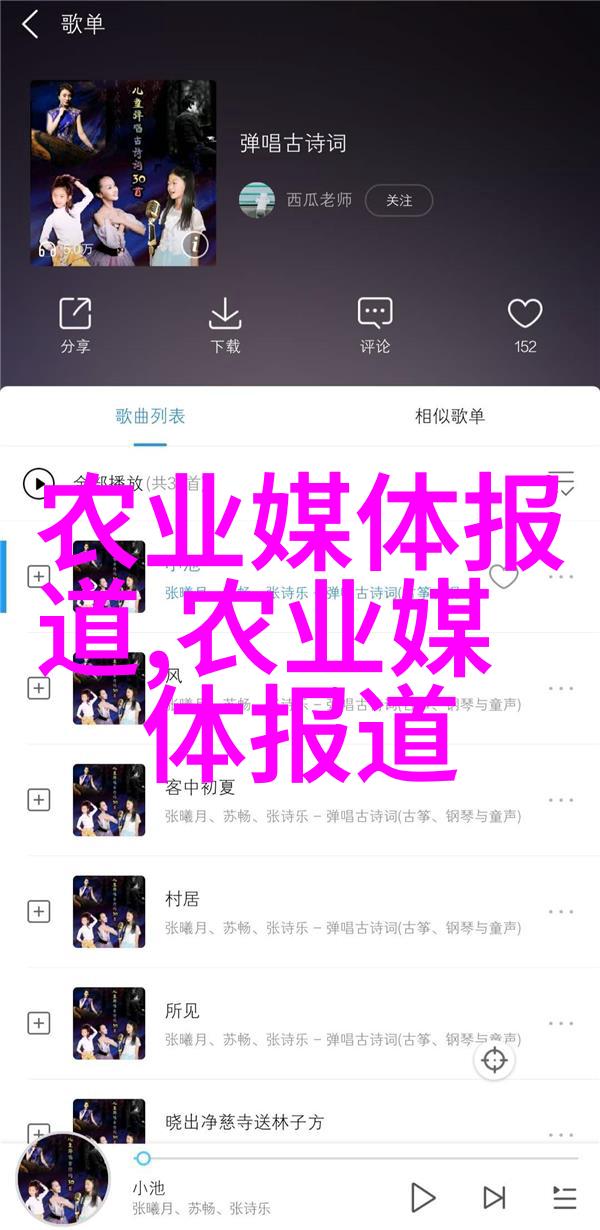Add 村居 to the queue with plus icon
This screenshot has height=1230, width=600.
[x=39, y=911]
